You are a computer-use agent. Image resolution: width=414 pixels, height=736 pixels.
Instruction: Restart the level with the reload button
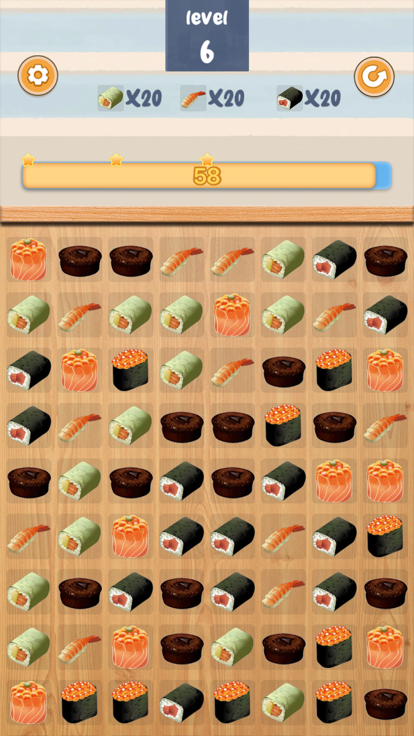pos(374,77)
